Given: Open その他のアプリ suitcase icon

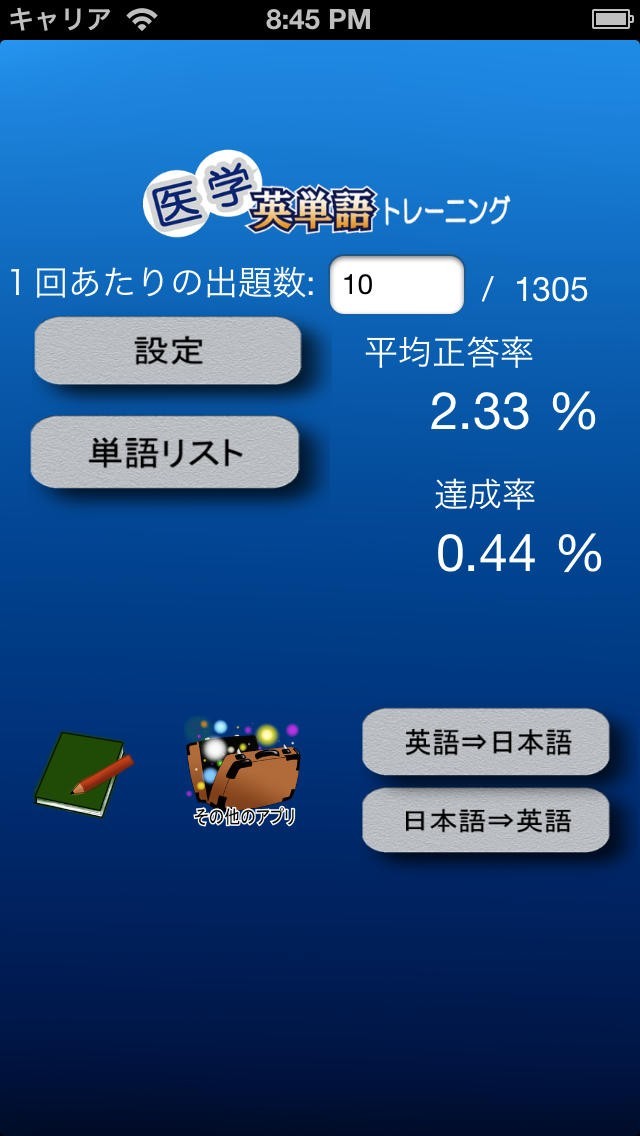Looking at the screenshot, I should (x=244, y=772).
